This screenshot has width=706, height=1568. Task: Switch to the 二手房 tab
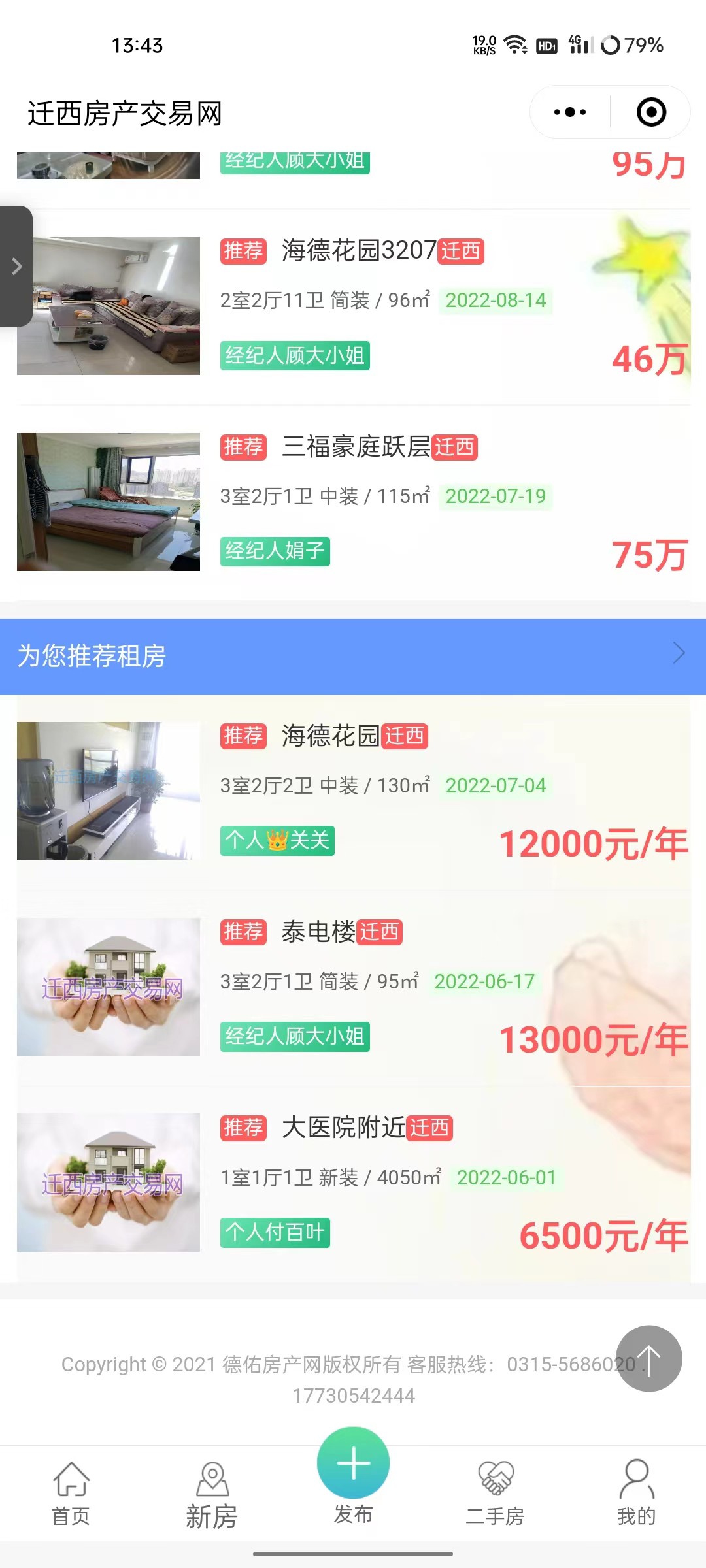tap(495, 1494)
